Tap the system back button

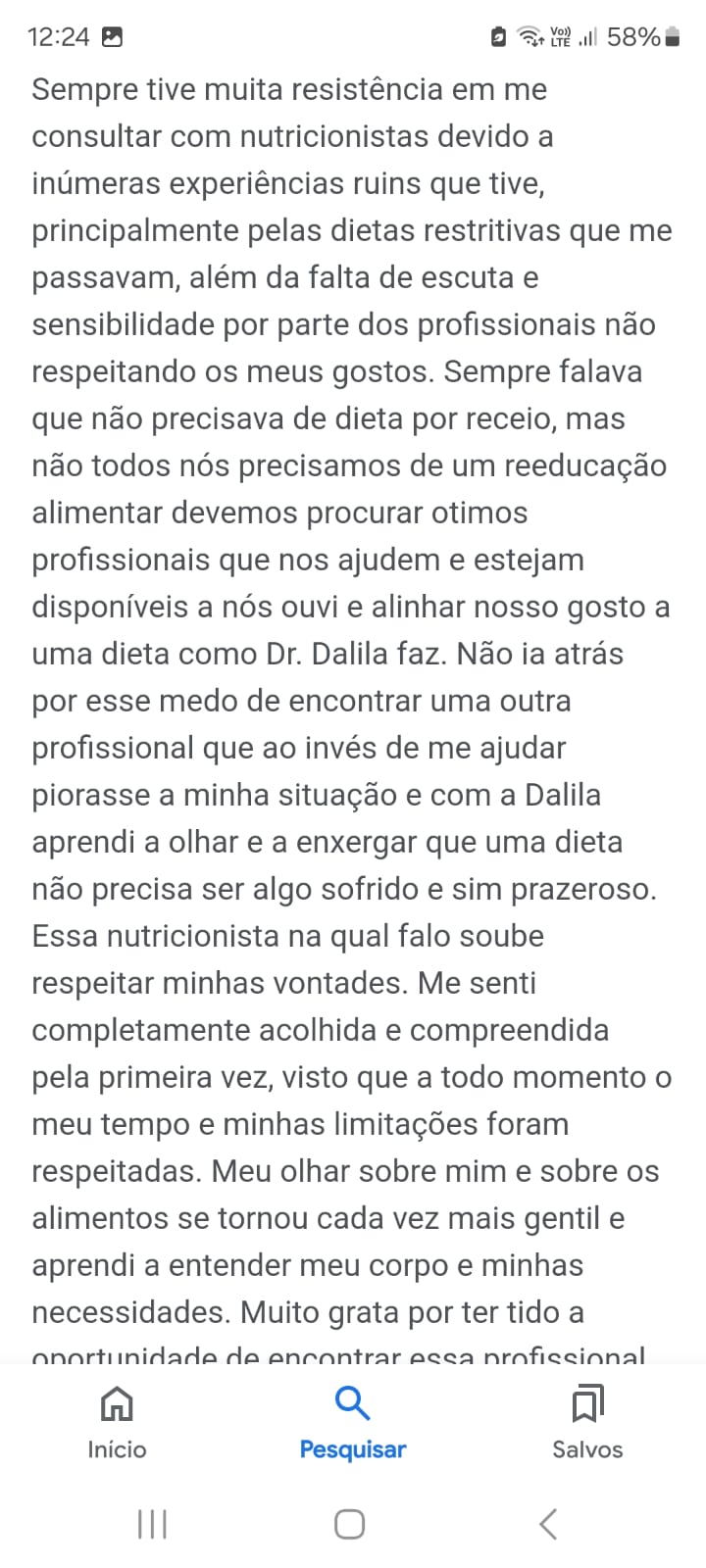click(x=548, y=1524)
